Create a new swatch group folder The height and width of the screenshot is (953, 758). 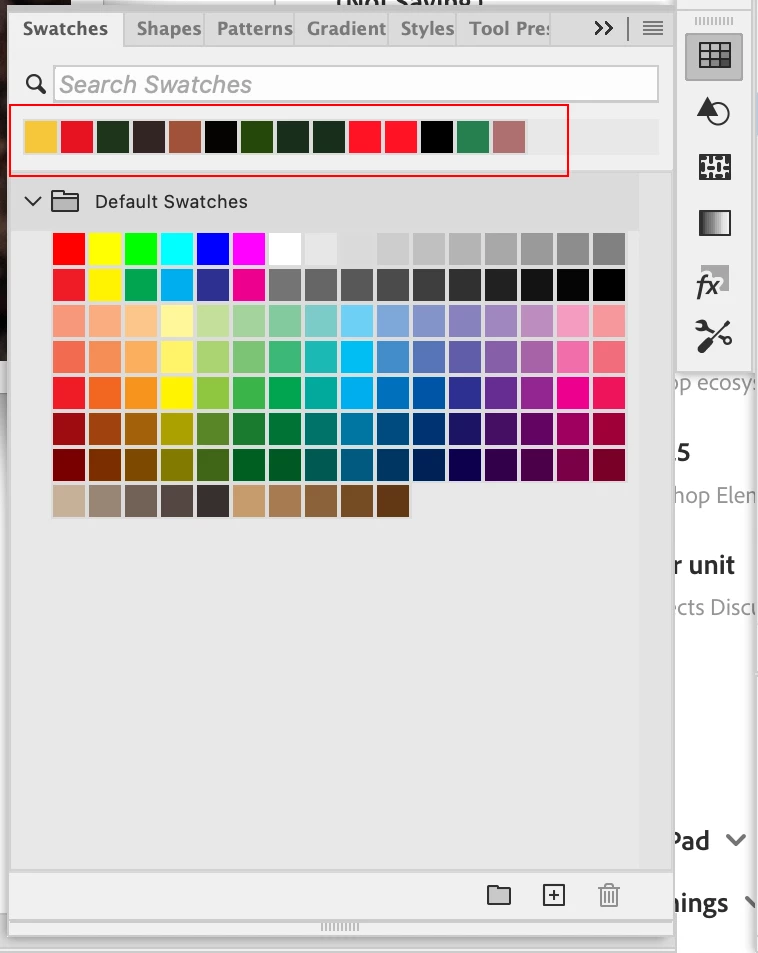point(499,895)
